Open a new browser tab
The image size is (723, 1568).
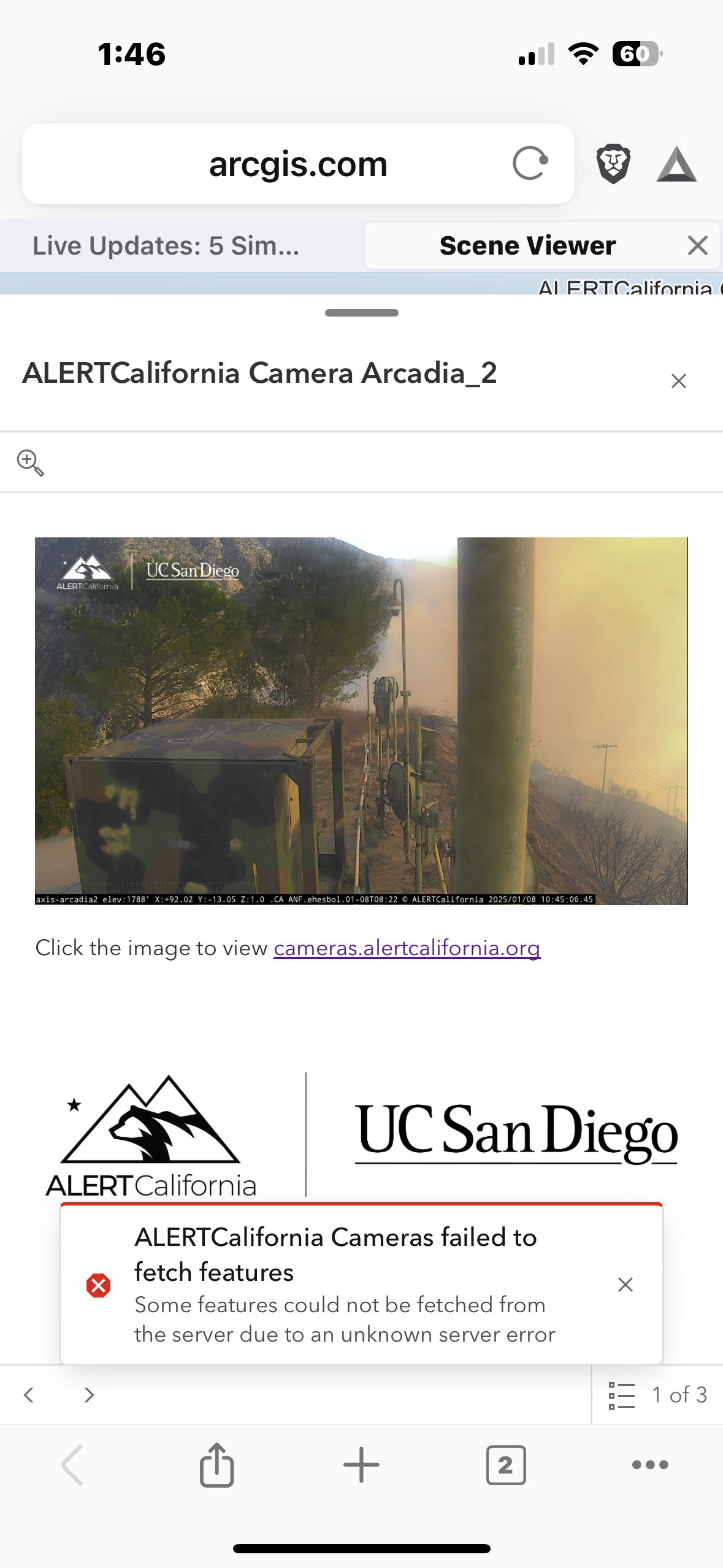coord(361,1465)
